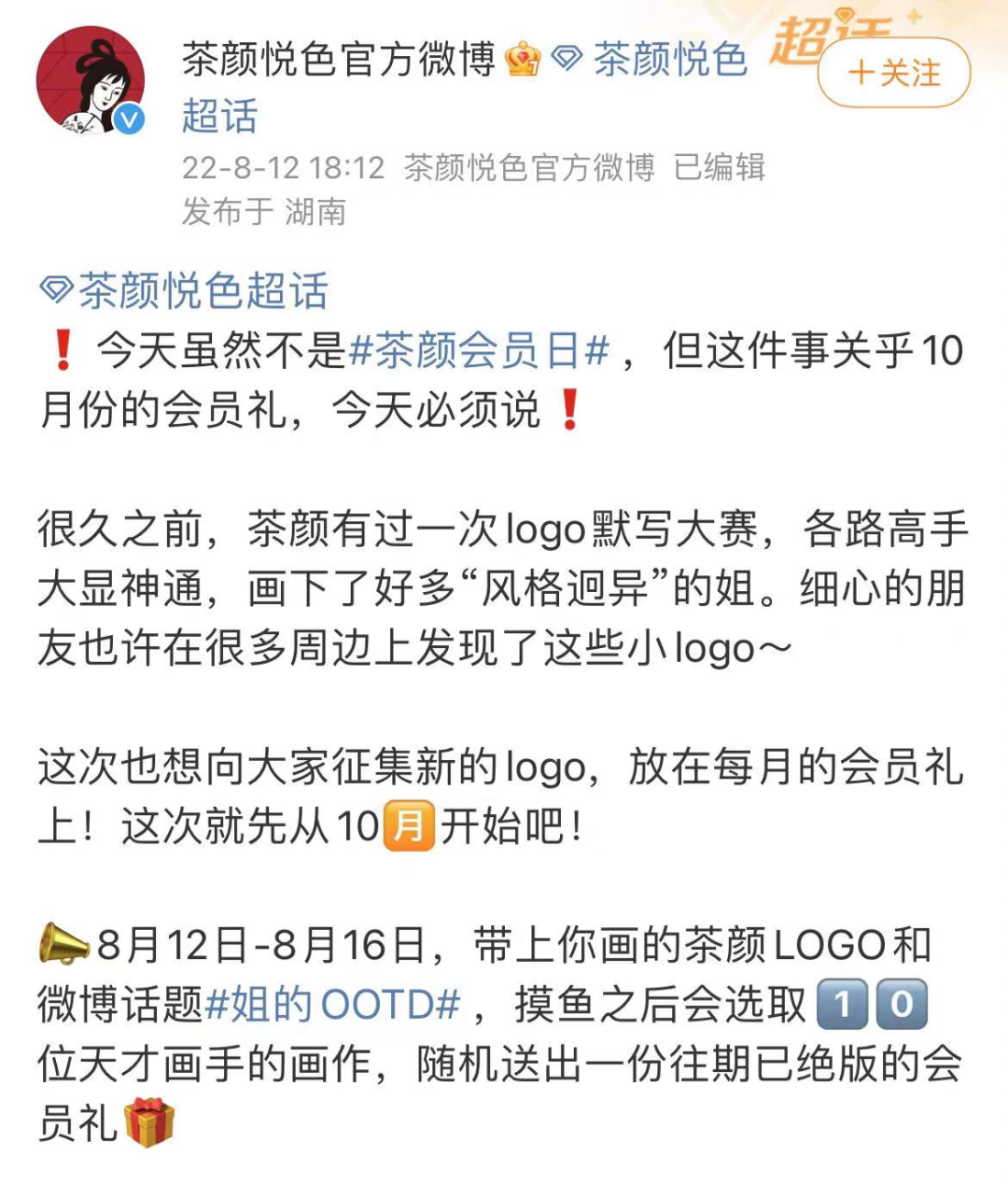
Task: Follow 茶颜悦色官方微博 with +关注 button
Action: pos(893,73)
